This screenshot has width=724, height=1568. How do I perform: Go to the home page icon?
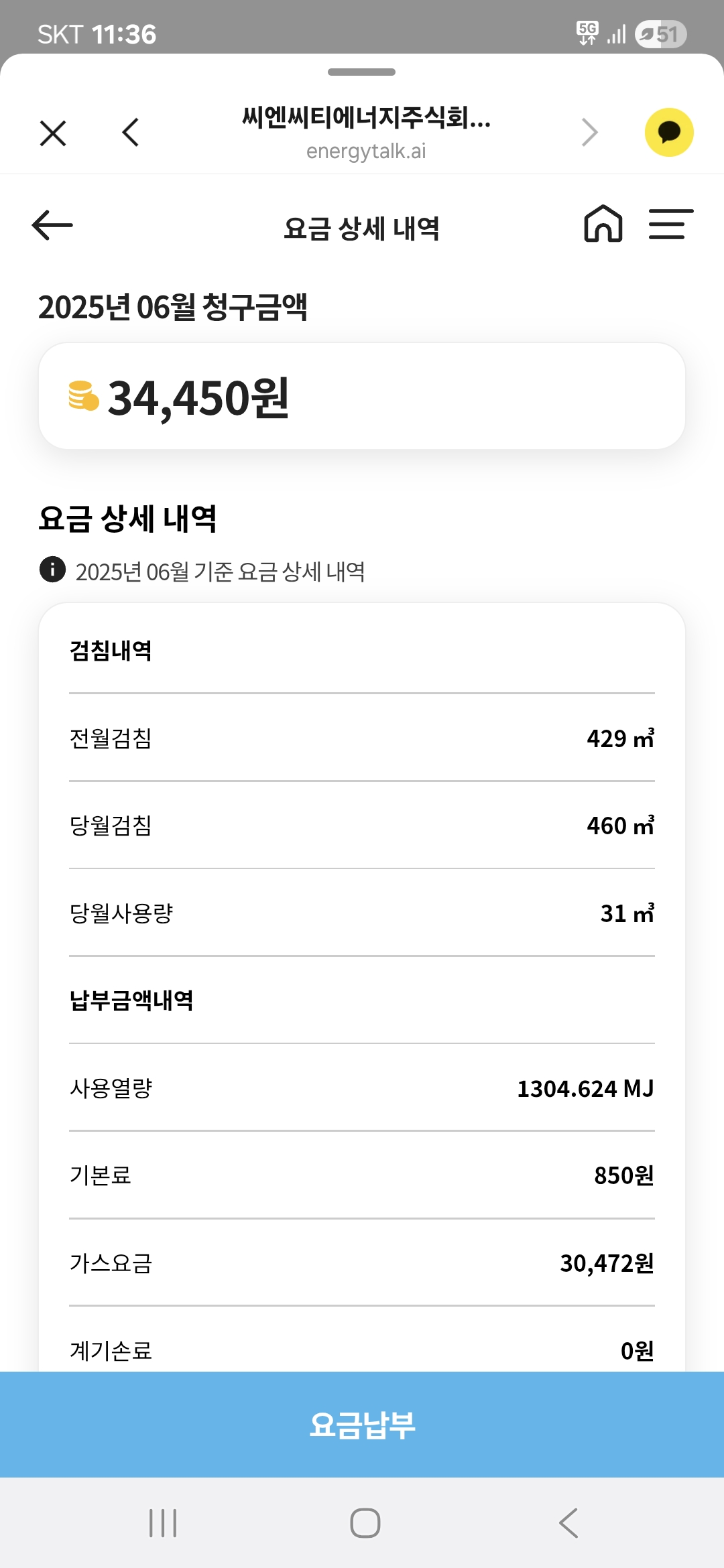point(603,223)
